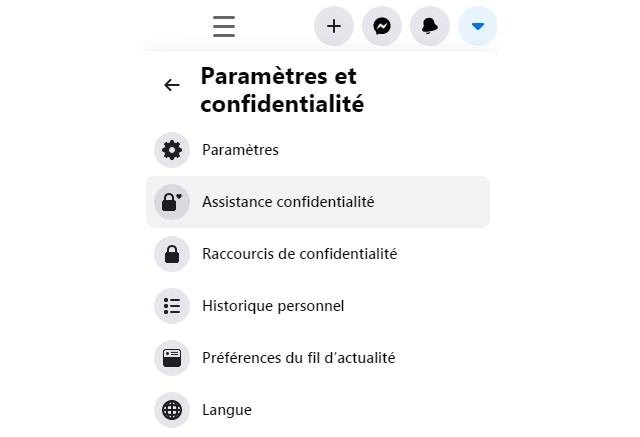The height and width of the screenshot is (437, 640).
Task: Open the hamburger menu
Action: click(x=224, y=26)
